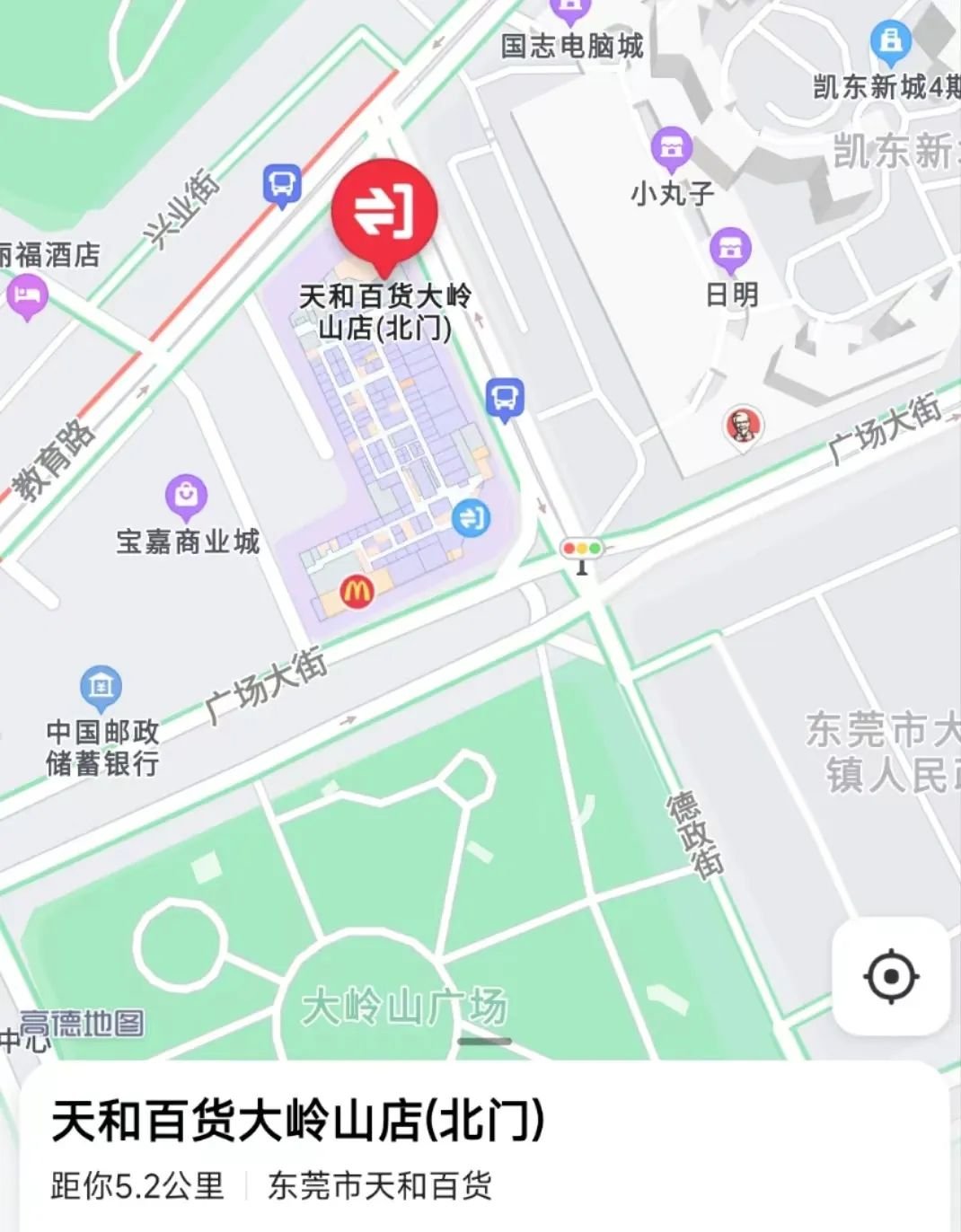Viewport: 961px width, 1232px height.
Task: Select the bus stop on 兴业街
Action: tap(282, 185)
